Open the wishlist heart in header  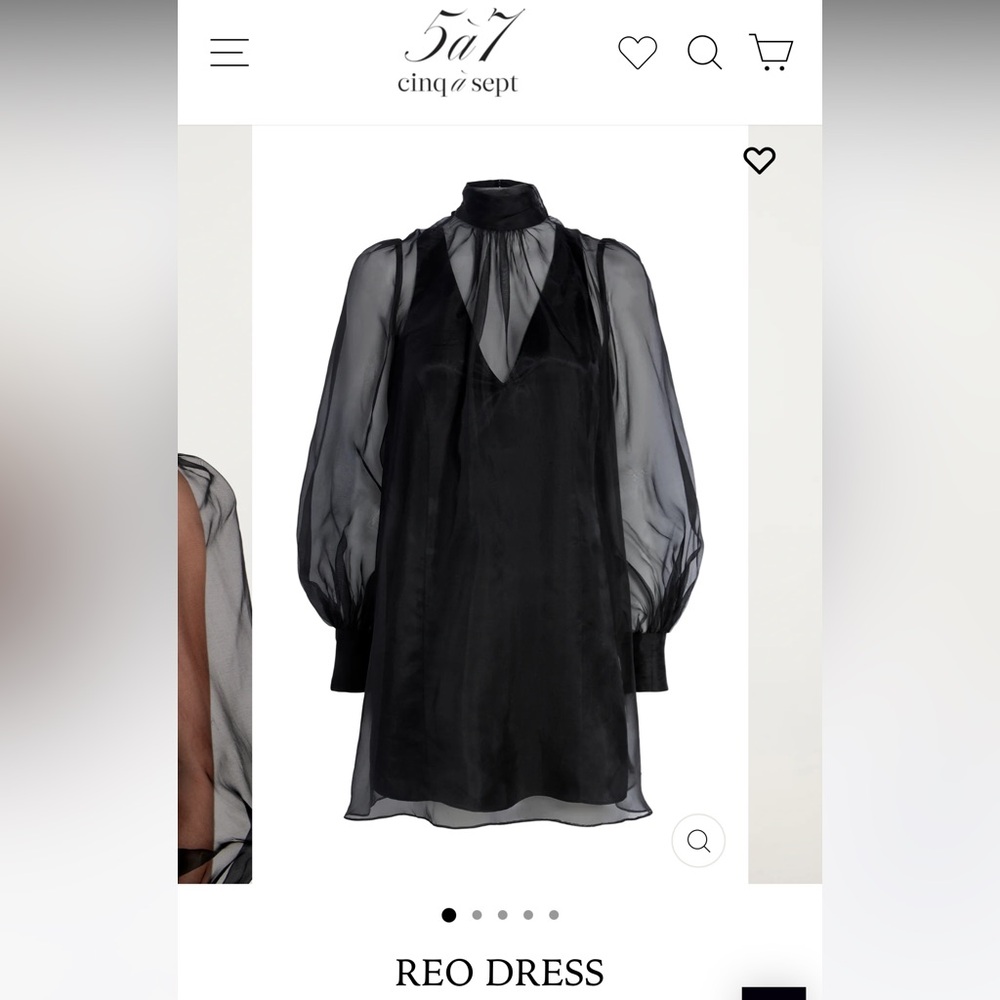point(637,52)
